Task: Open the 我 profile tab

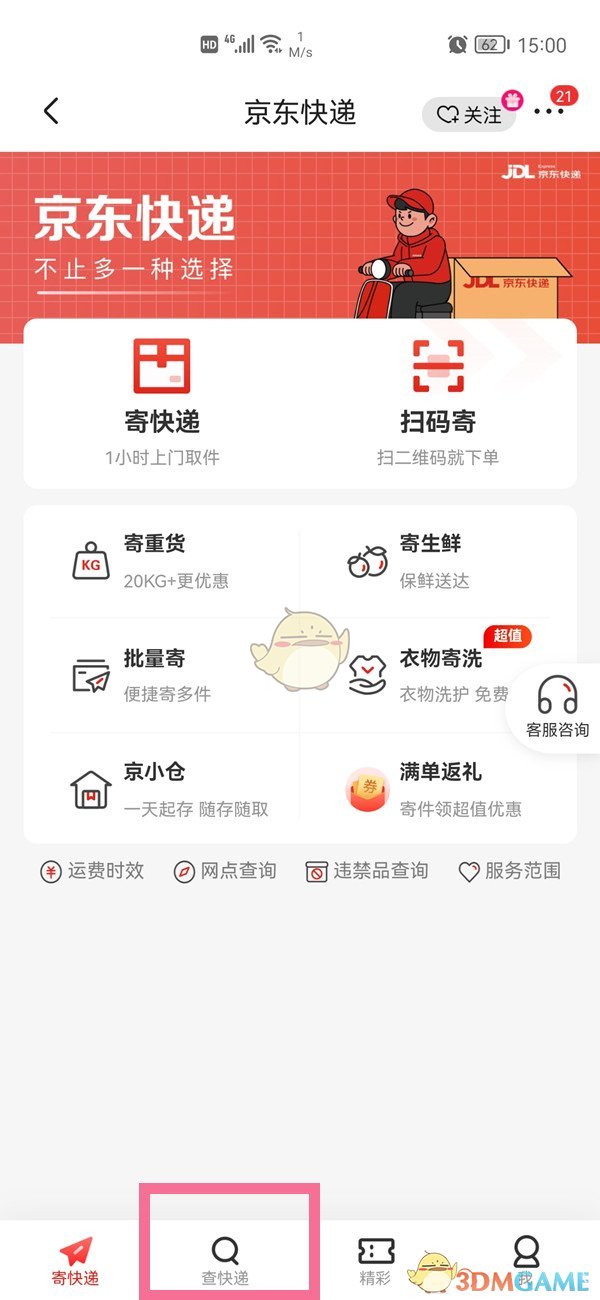Action: click(x=525, y=1260)
